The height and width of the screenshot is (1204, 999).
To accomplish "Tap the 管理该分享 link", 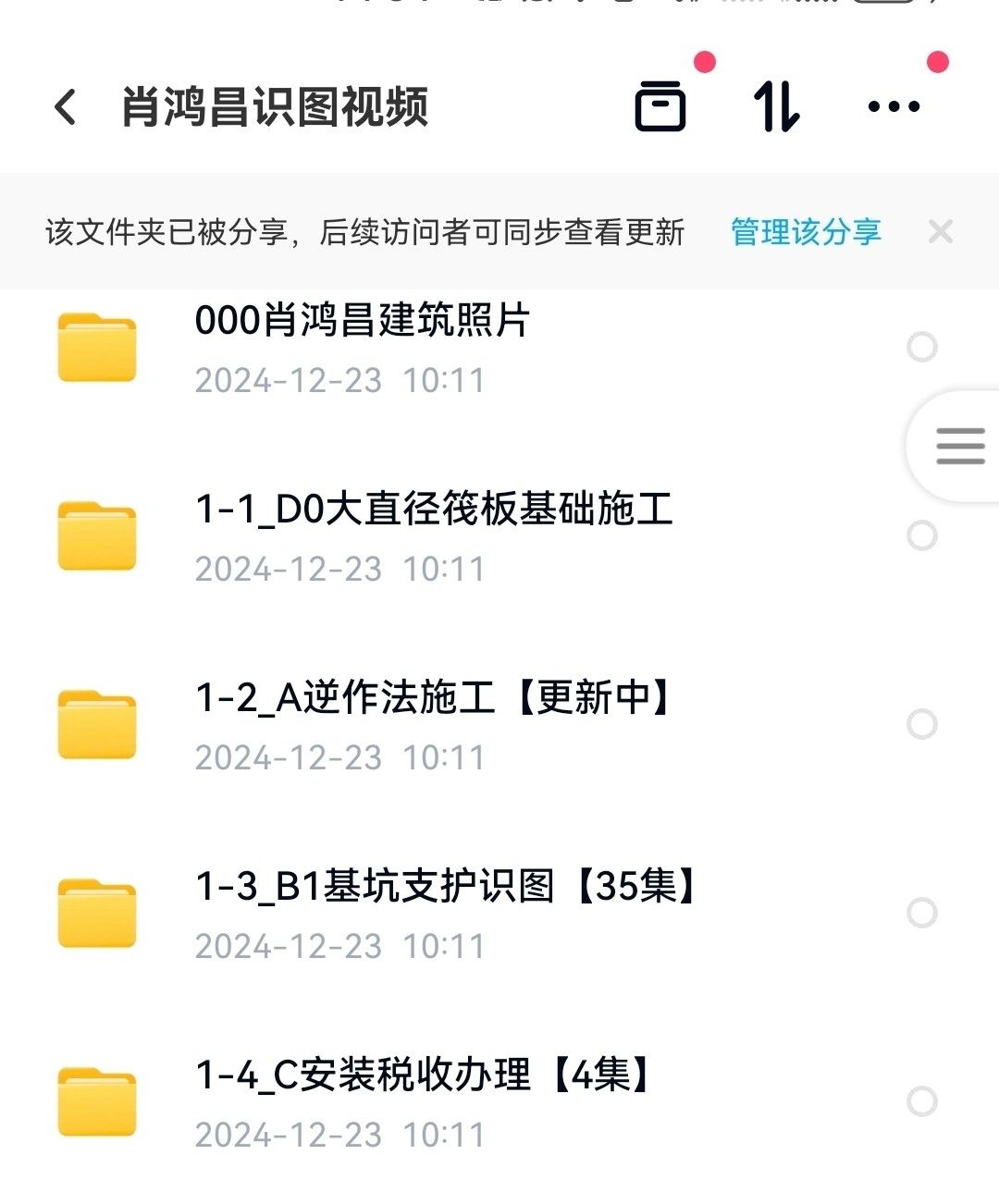I will click(804, 233).
